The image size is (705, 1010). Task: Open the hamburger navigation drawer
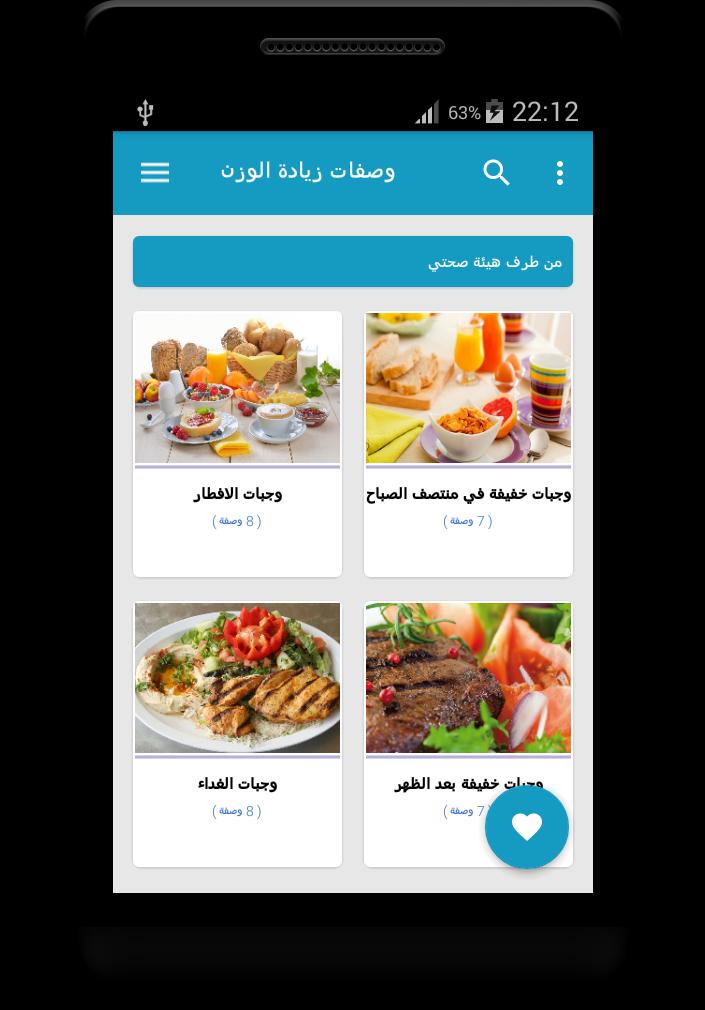[155, 173]
